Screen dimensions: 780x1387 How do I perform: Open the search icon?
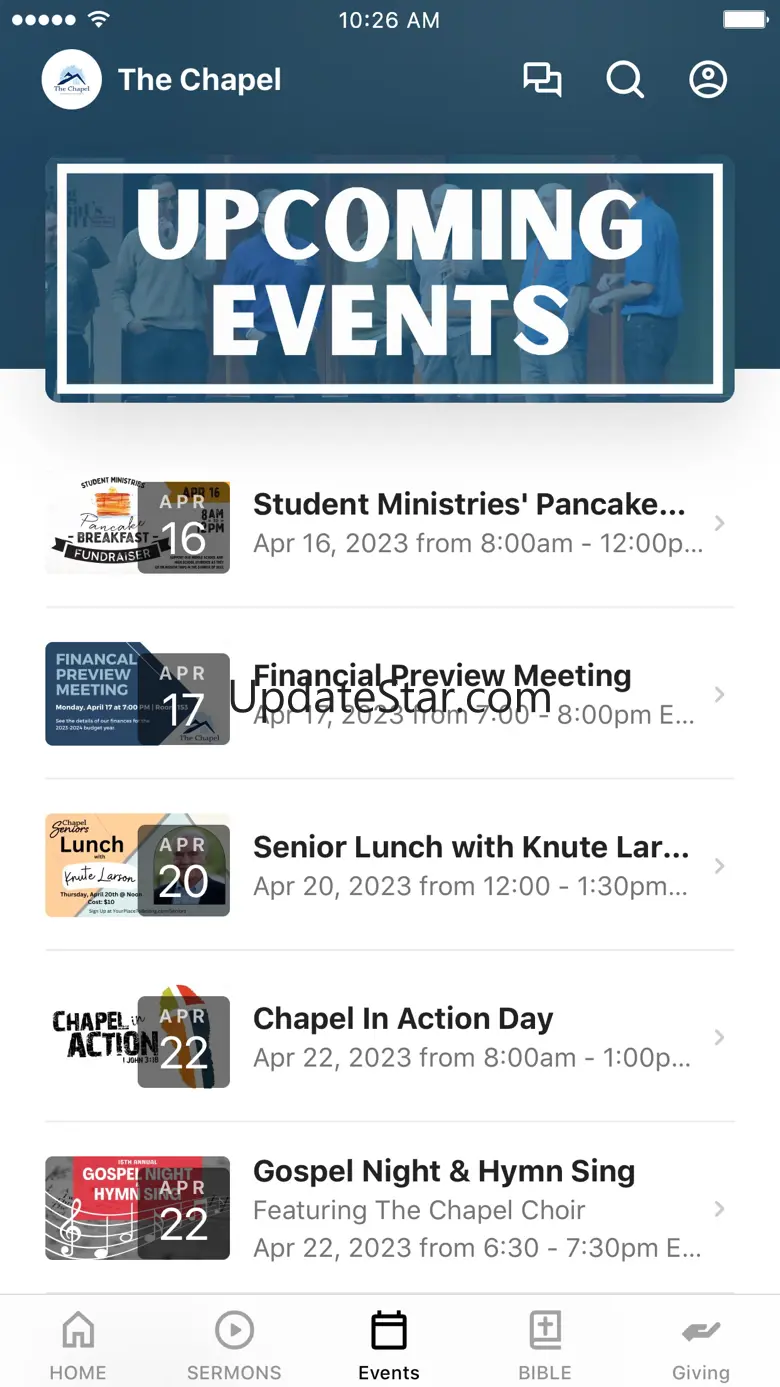[625, 80]
